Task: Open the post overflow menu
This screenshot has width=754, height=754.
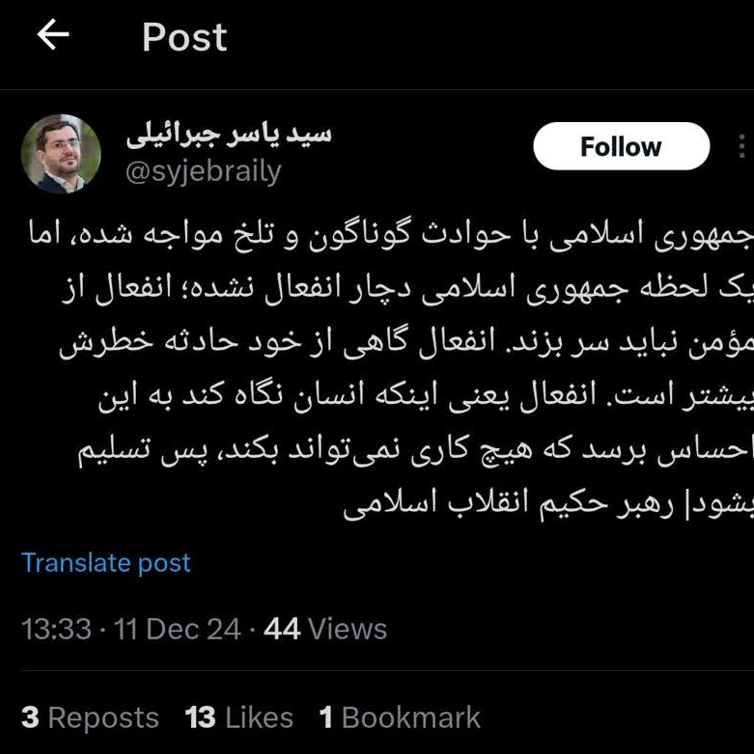Action: click(x=742, y=148)
